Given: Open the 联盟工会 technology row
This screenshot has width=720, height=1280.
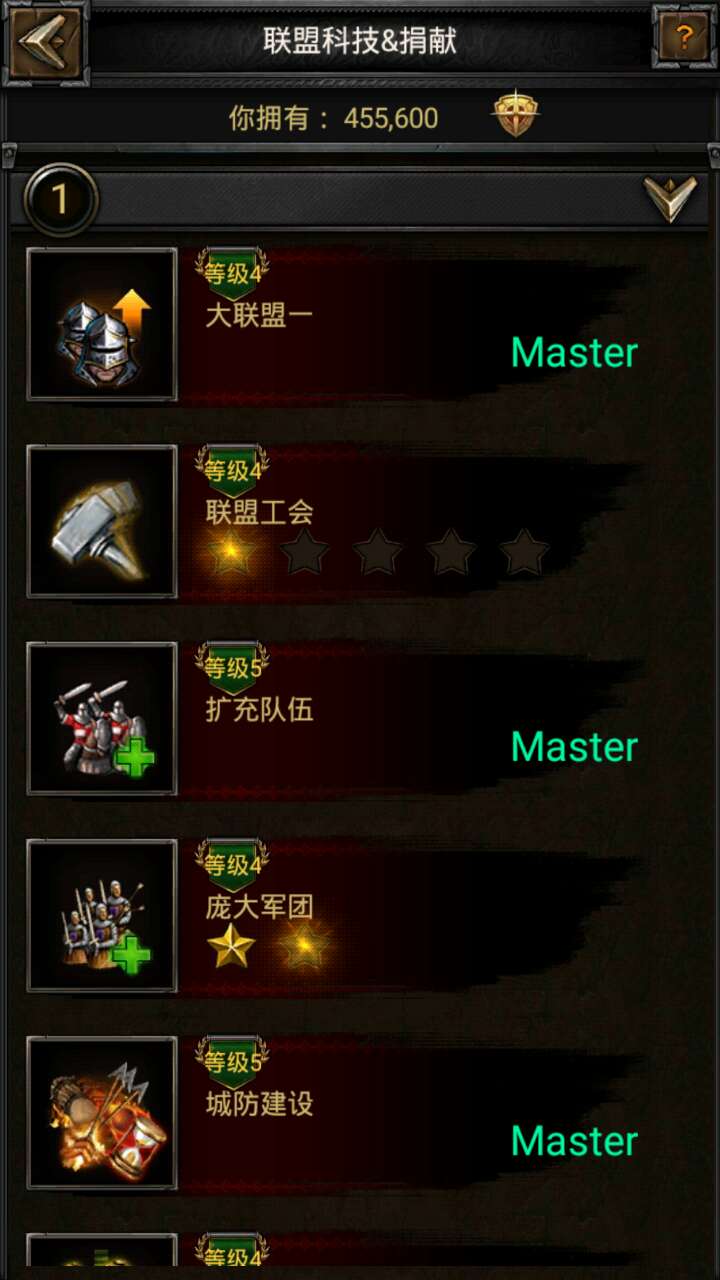Looking at the screenshot, I should point(360,522).
